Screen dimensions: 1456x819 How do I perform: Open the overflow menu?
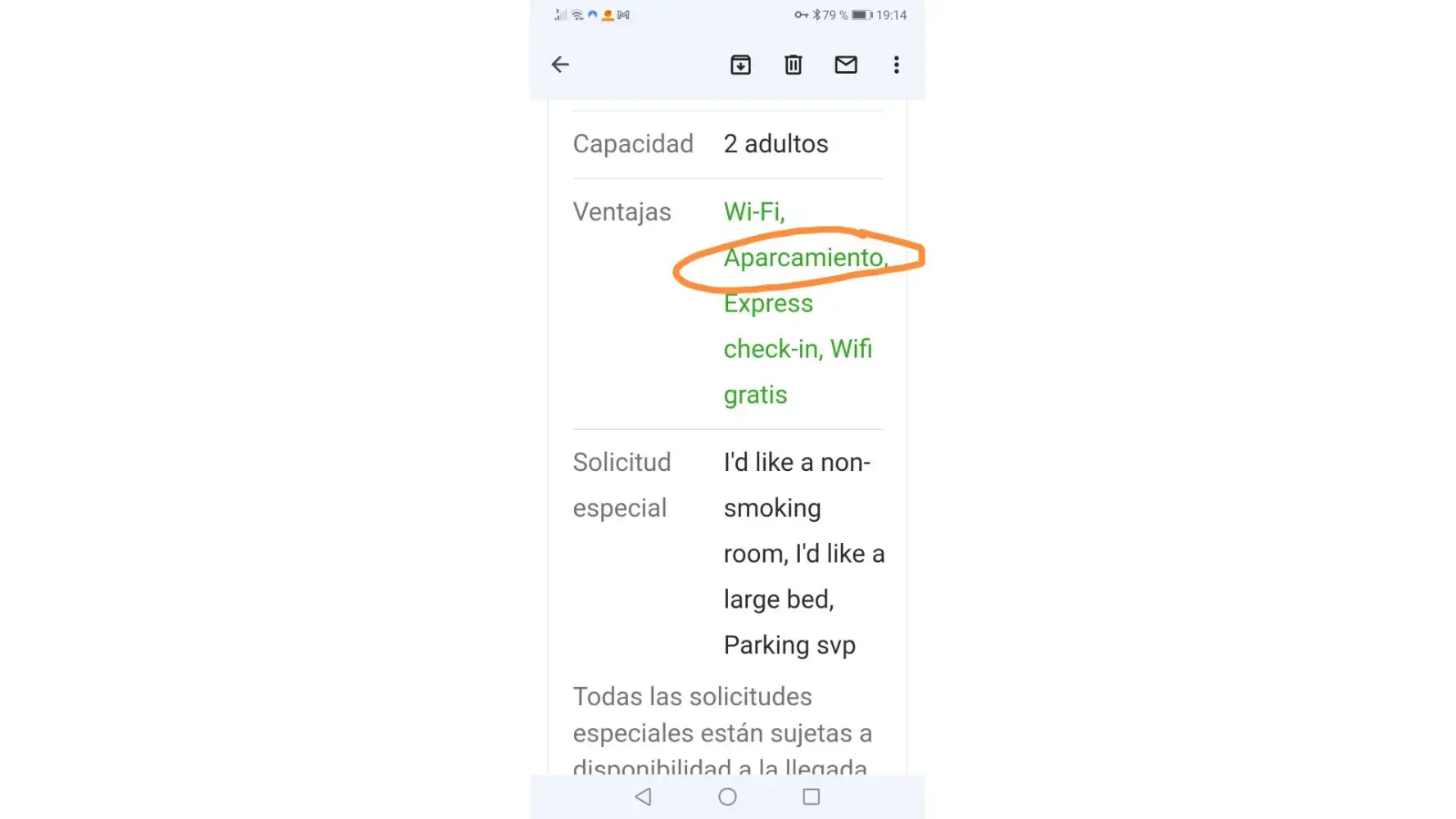coord(896,65)
